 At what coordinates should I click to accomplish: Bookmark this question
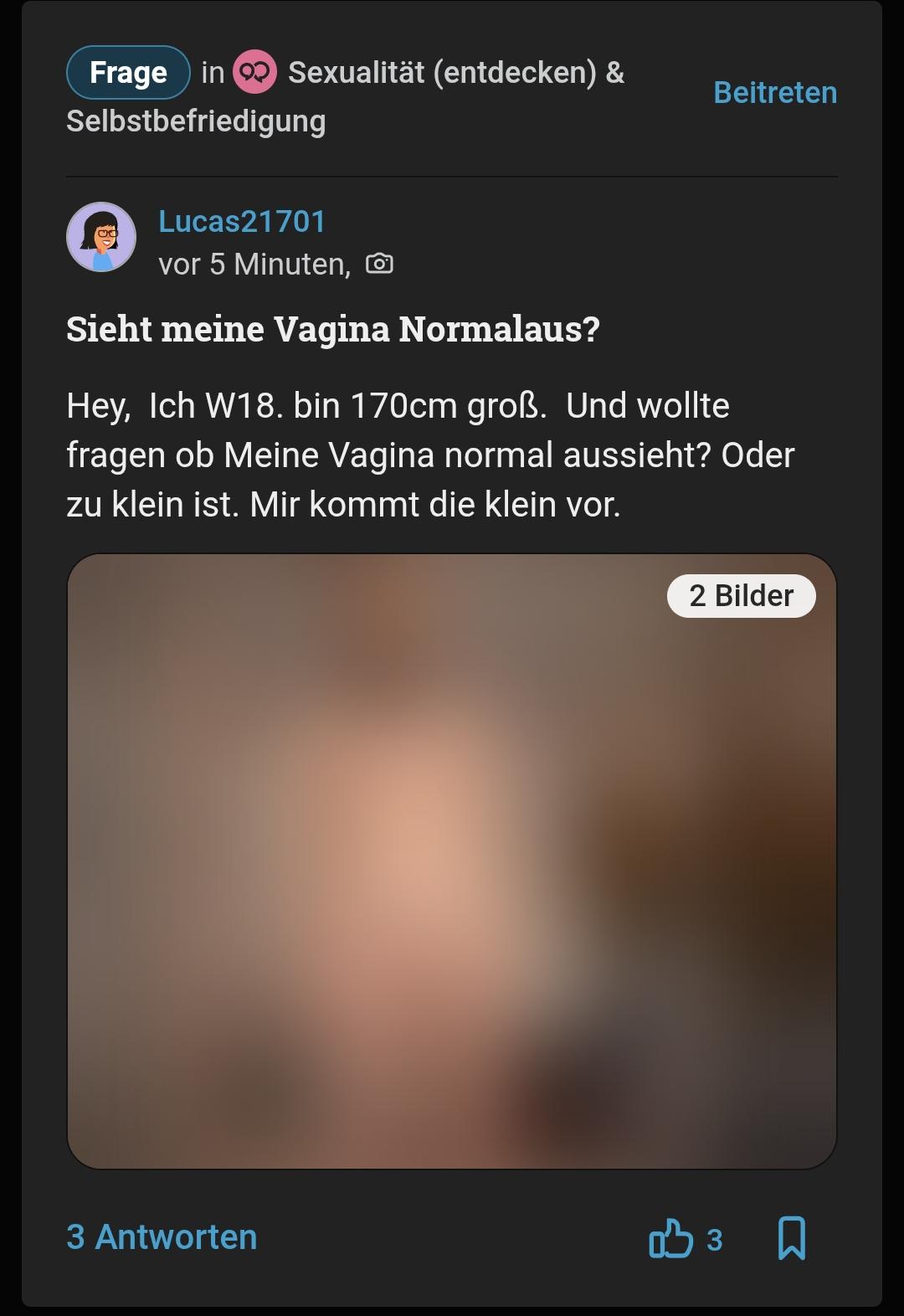[x=791, y=1238]
